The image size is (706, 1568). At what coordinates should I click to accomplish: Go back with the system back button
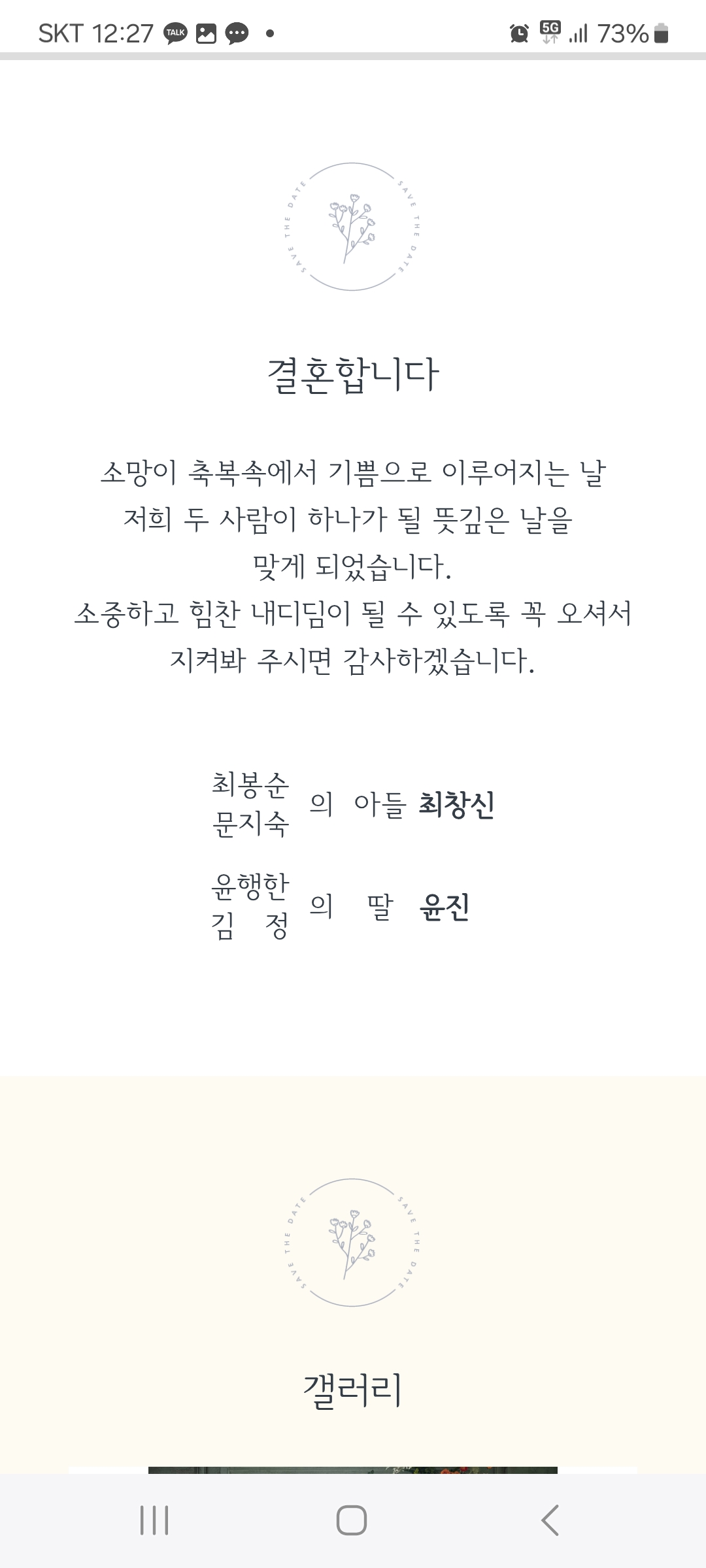pyautogui.click(x=550, y=1520)
